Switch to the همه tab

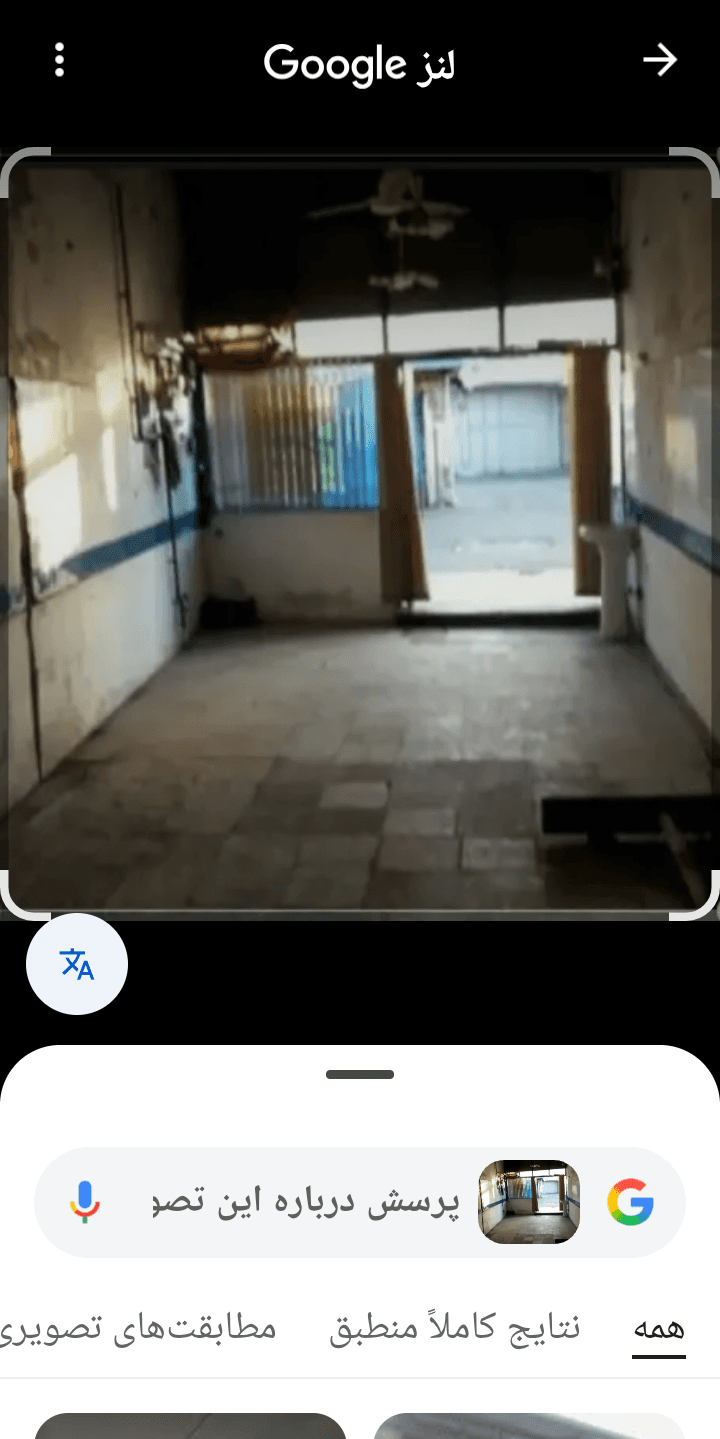(x=659, y=1328)
